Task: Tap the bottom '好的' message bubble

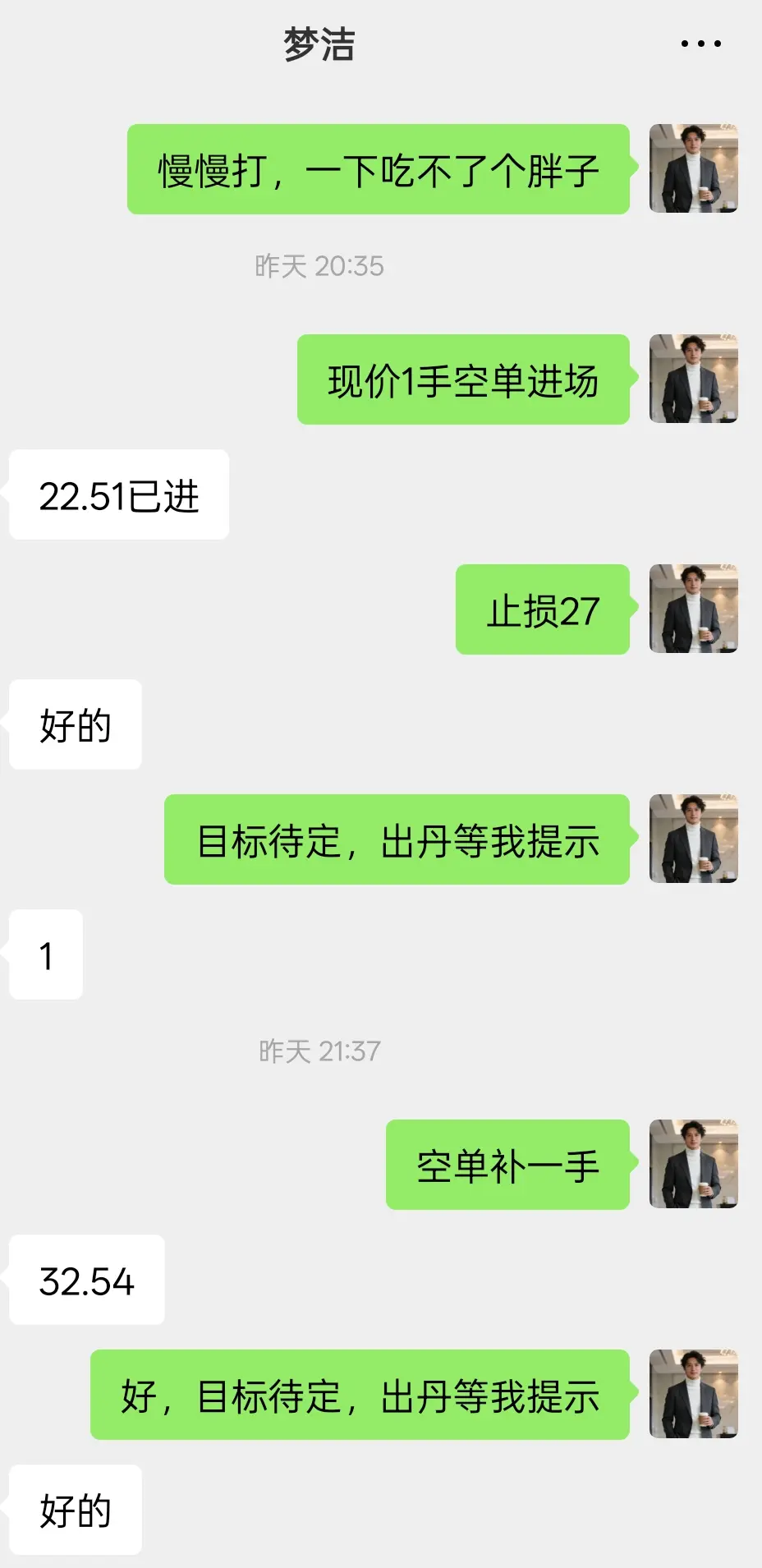Action: tap(74, 1511)
